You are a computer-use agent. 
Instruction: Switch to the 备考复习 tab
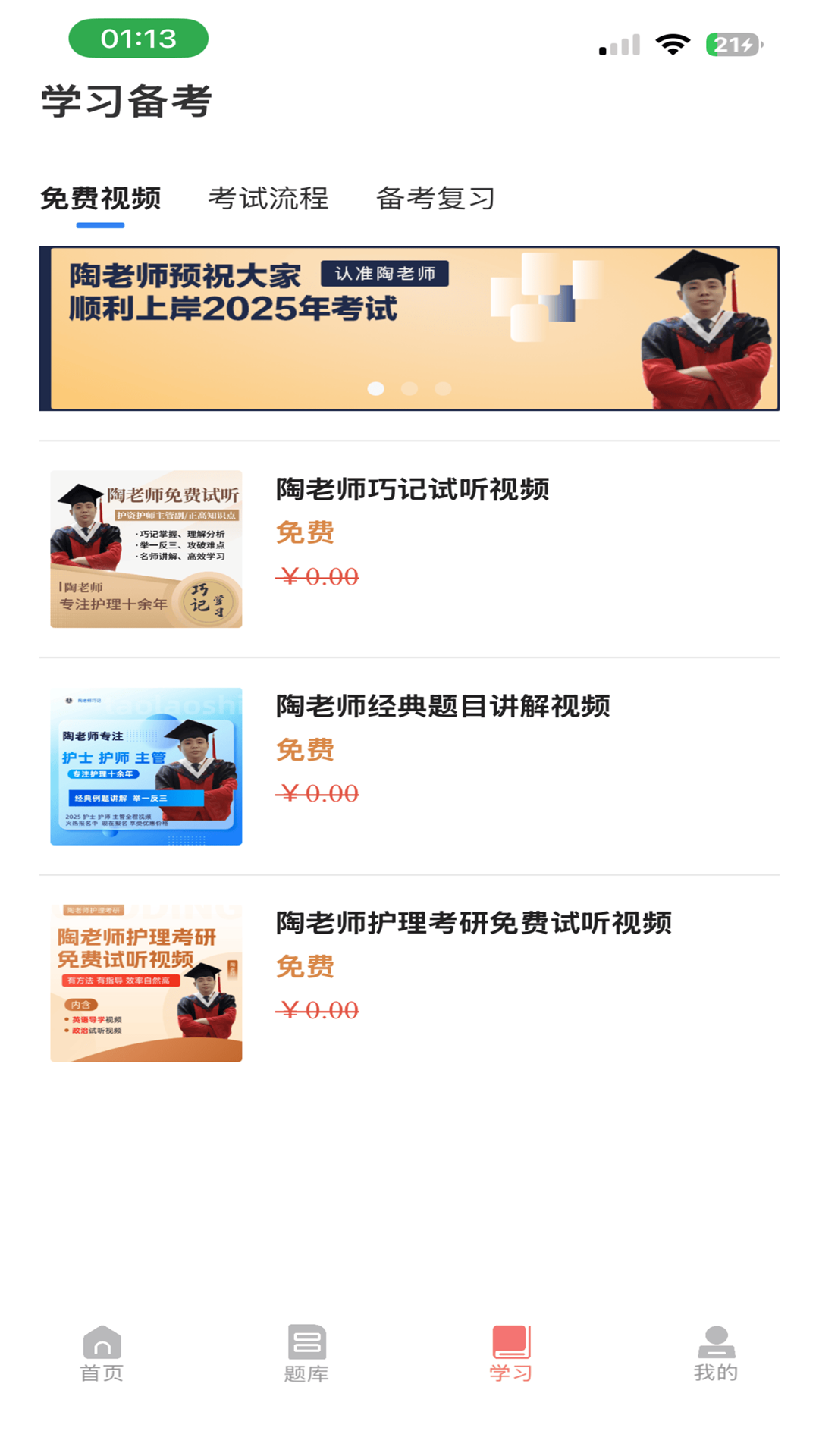coord(435,199)
